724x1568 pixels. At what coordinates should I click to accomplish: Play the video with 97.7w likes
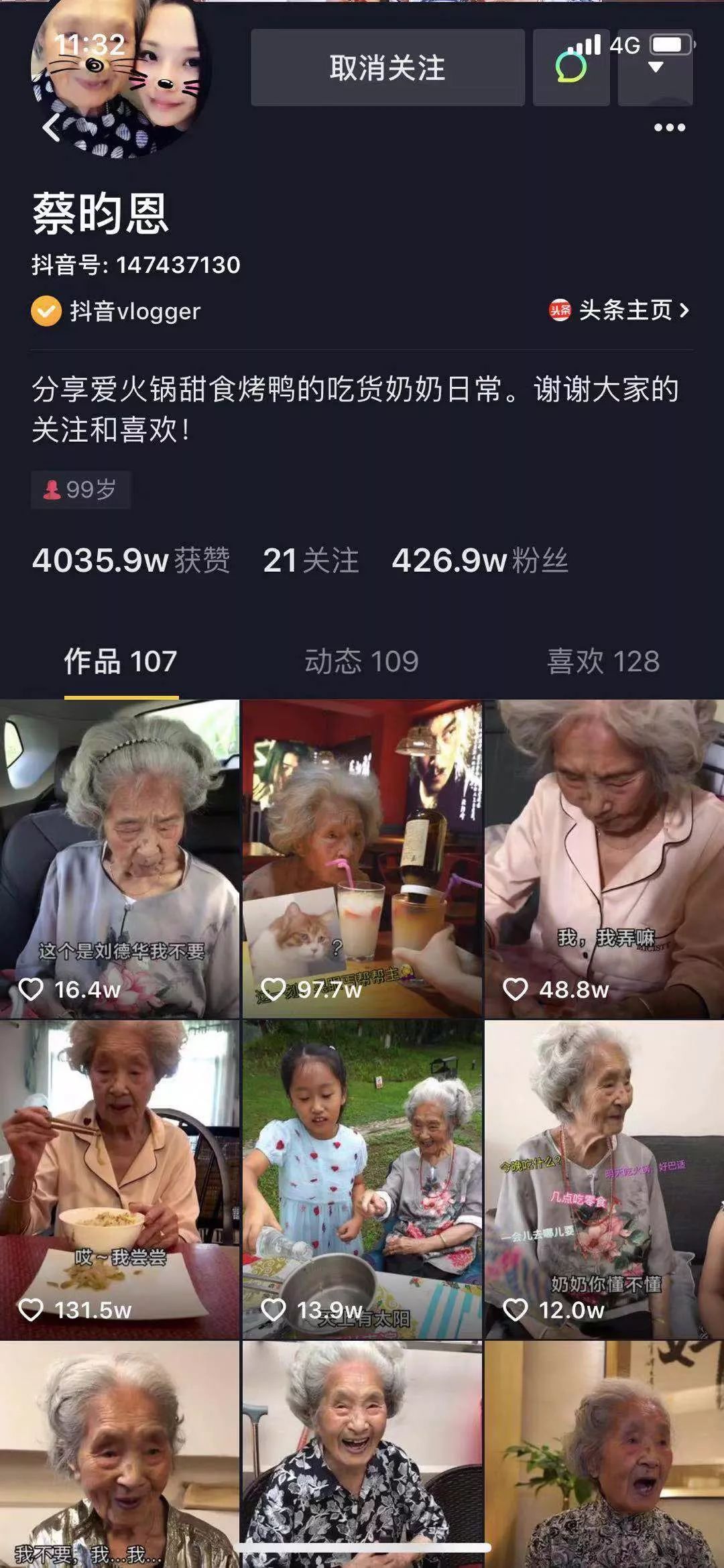click(x=362, y=858)
